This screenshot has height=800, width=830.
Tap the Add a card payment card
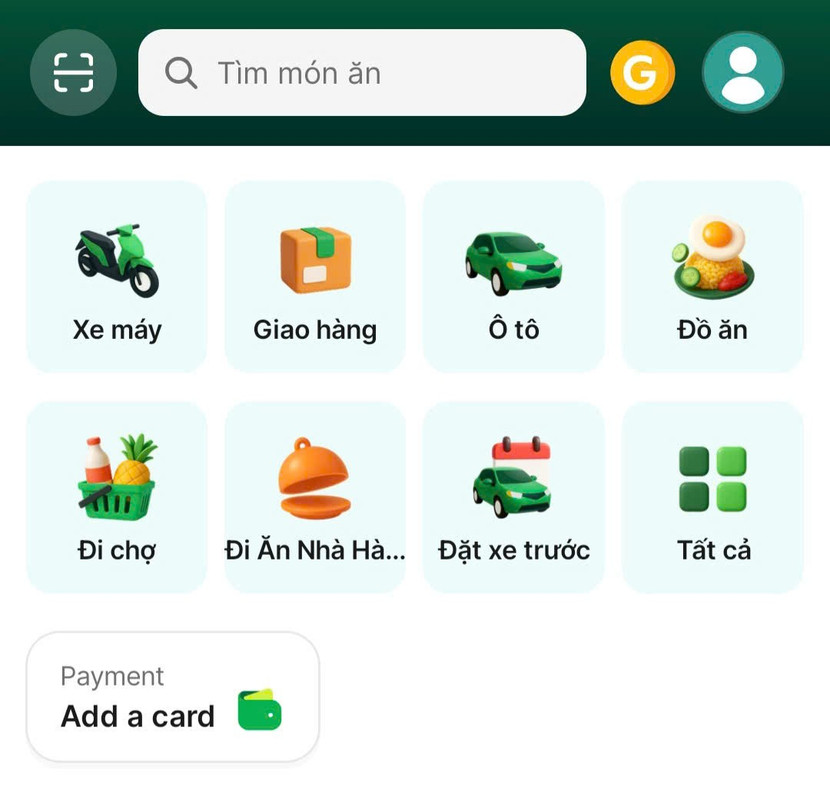(x=172, y=697)
